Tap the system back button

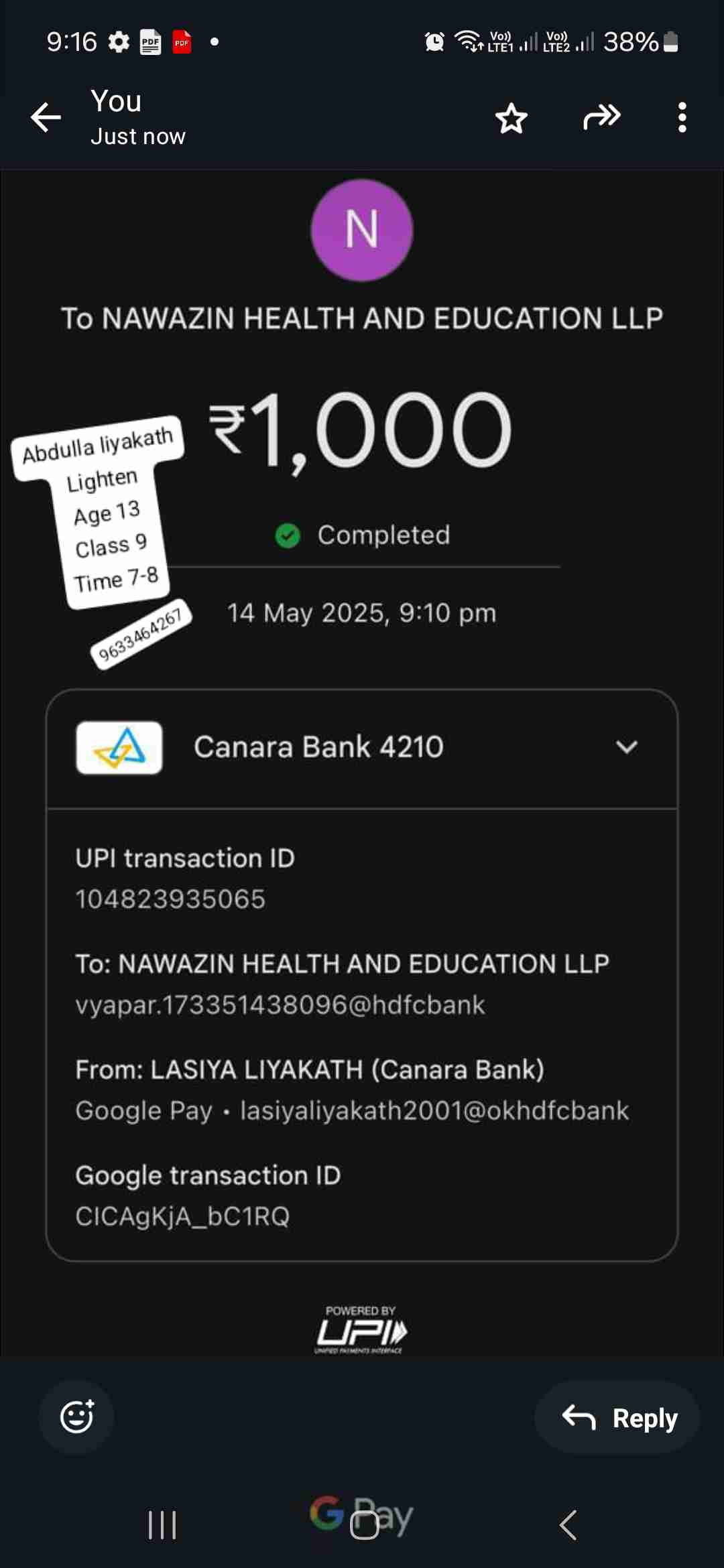568,1525
